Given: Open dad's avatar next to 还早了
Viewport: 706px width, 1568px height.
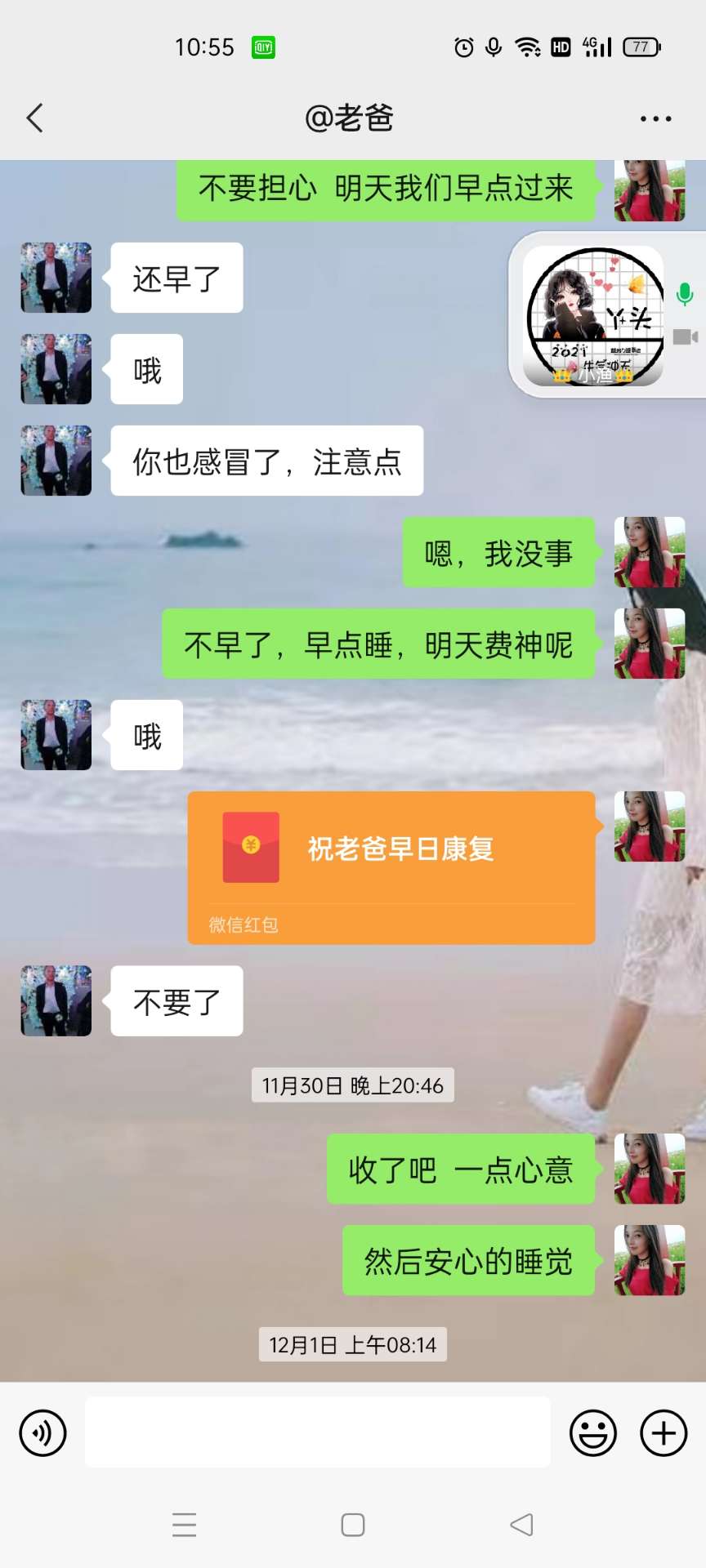Looking at the screenshot, I should click(x=56, y=278).
